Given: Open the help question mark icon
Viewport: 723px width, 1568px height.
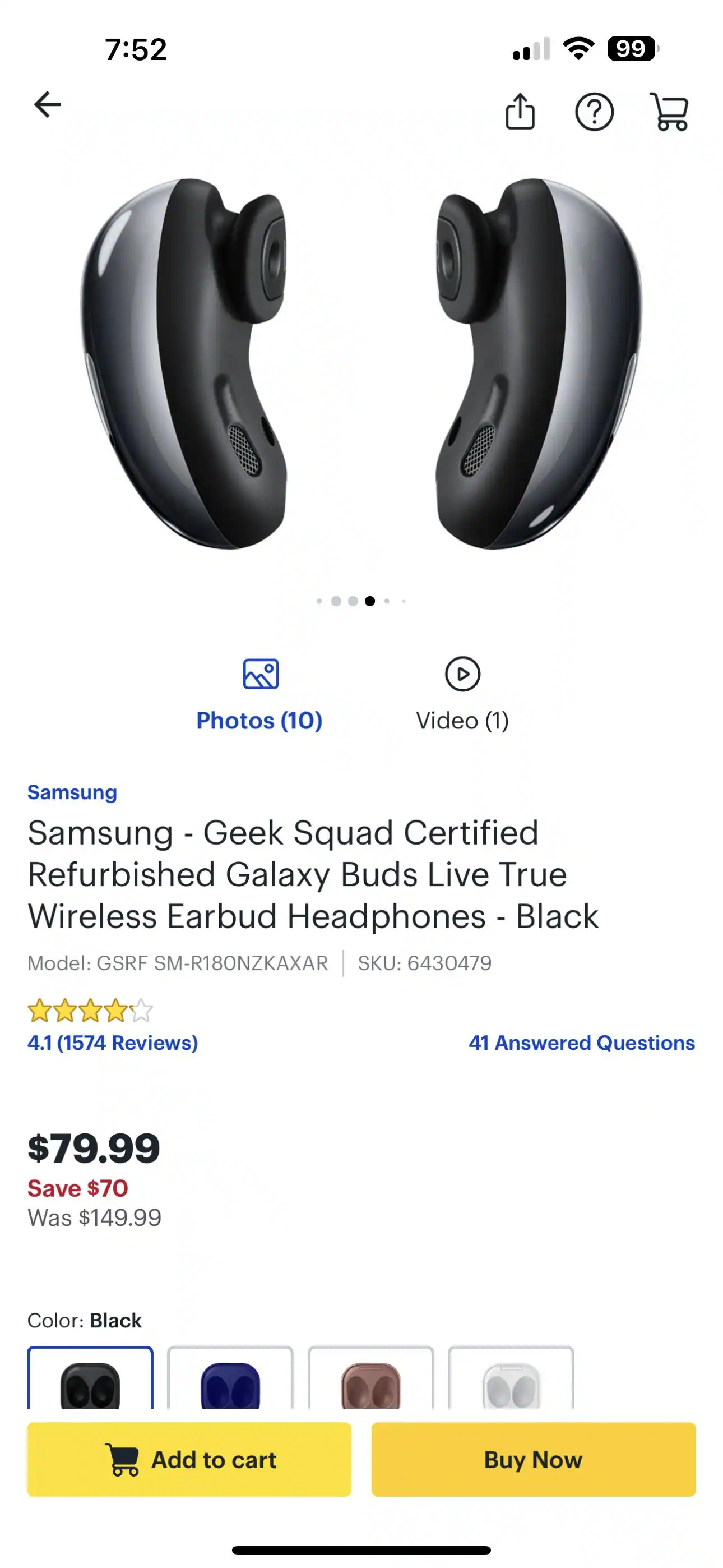Looking at the screenshot, I should [595, 112].
